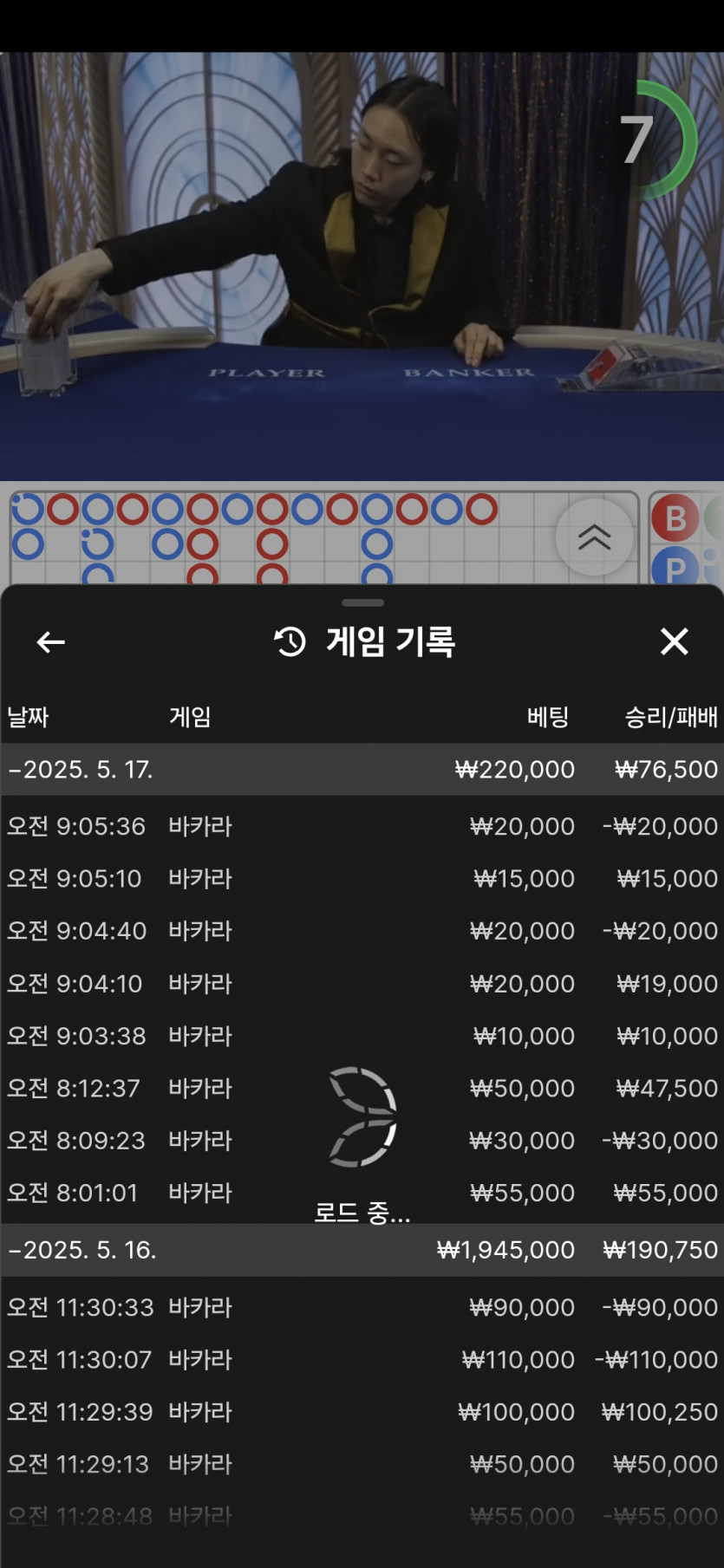
Task: Open the 오전 9:05:36 바카라 record
Action: click(x=362, y=826)
